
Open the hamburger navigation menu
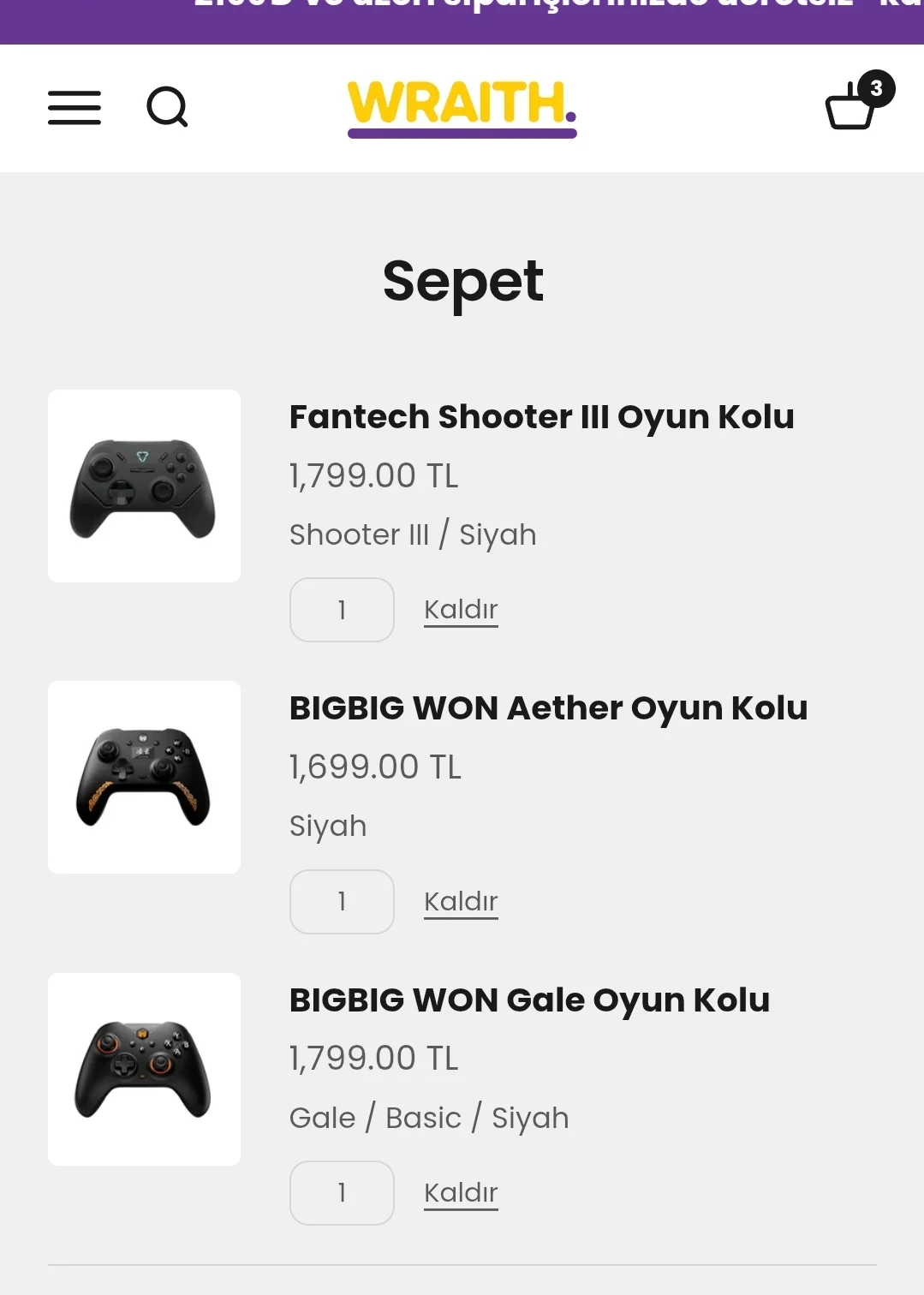(x=75, y=108)
